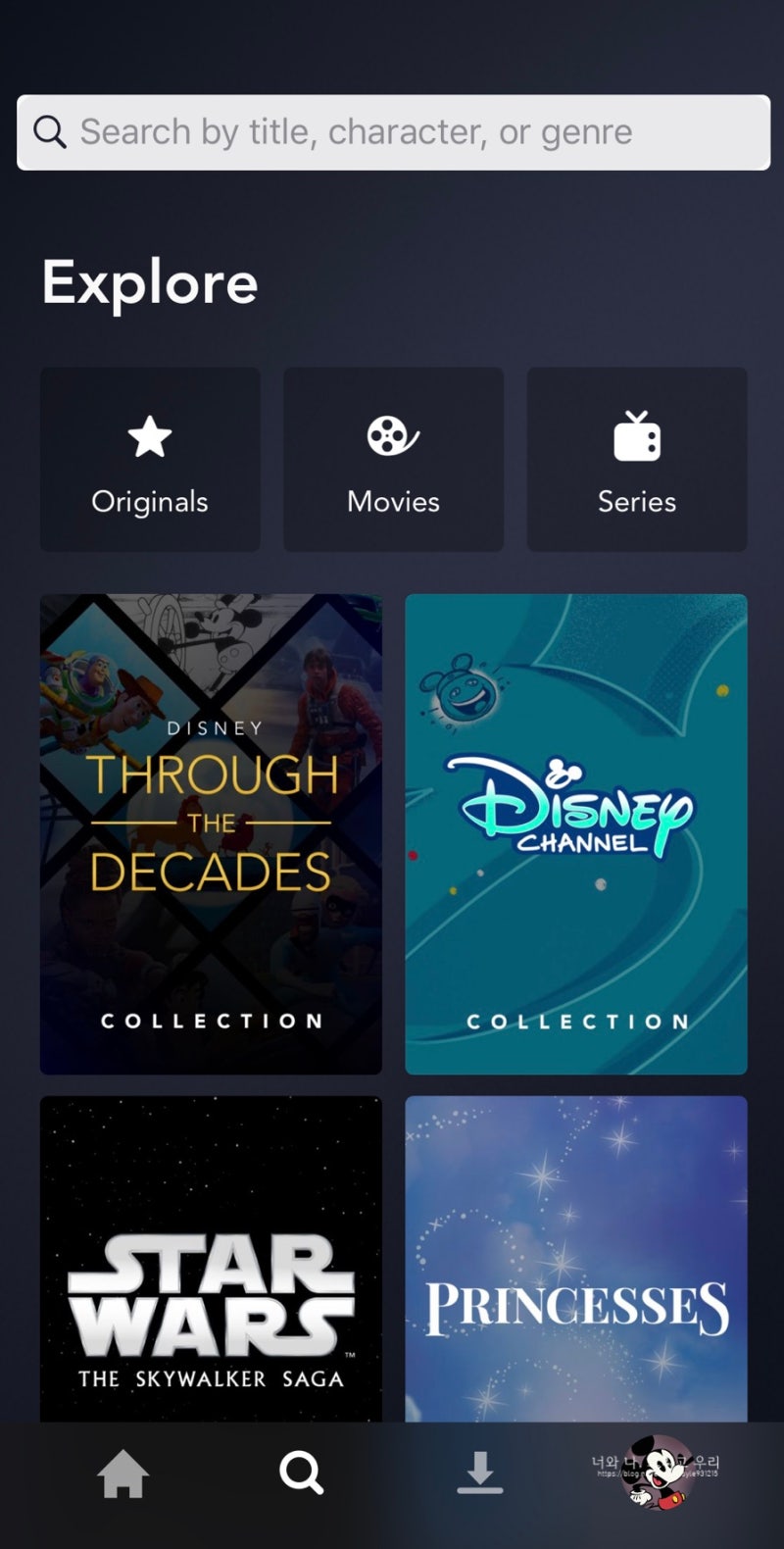Go to the Home tab
784x1549 pixels.
pos(122,1474)
